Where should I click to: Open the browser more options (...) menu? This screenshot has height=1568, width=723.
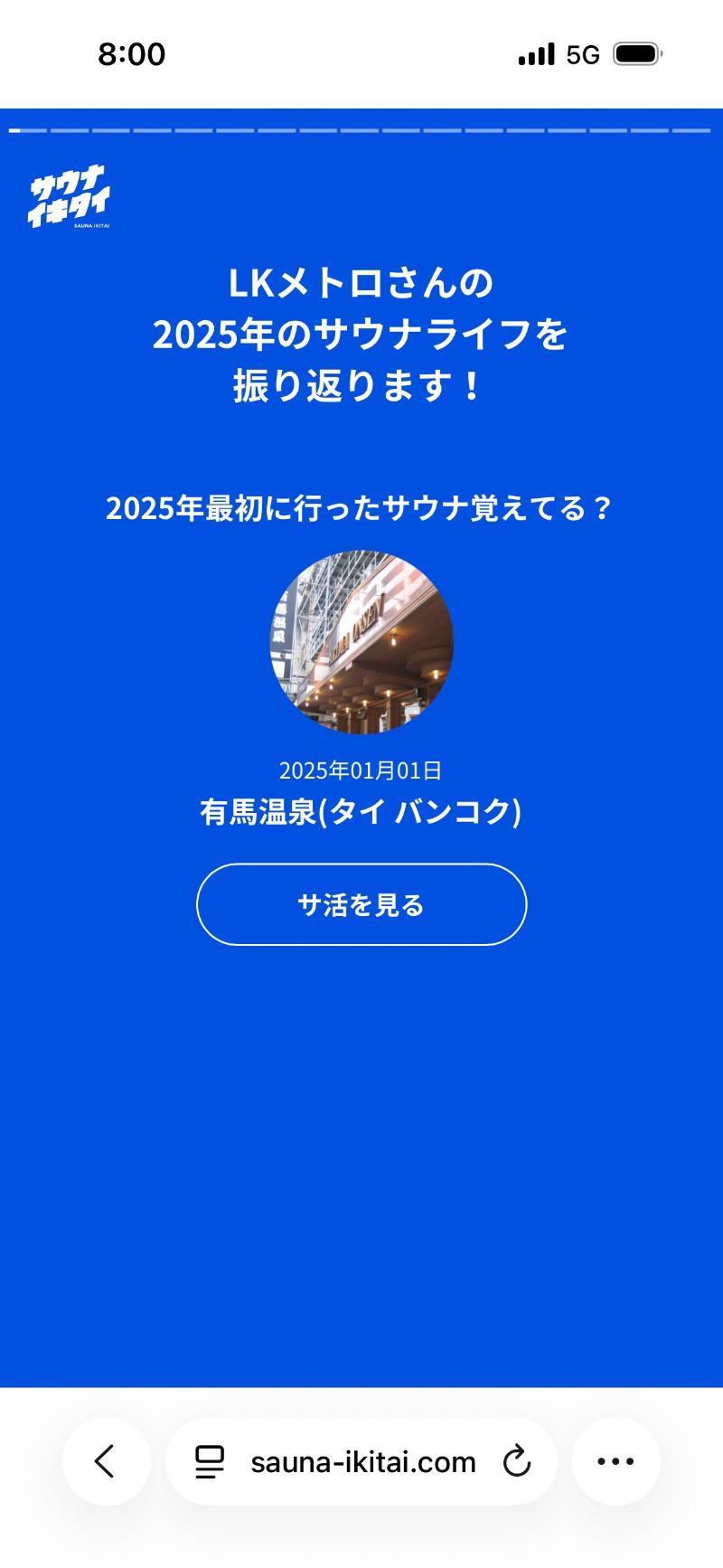point(615,1461)
